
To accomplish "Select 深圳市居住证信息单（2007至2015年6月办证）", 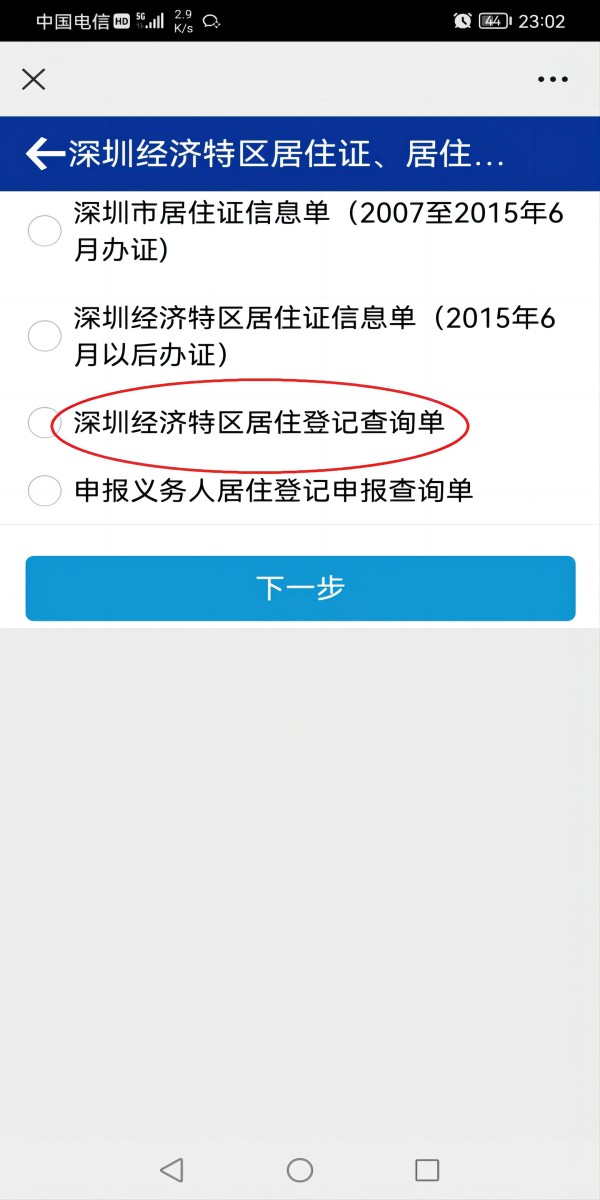I will coord(44,231).
